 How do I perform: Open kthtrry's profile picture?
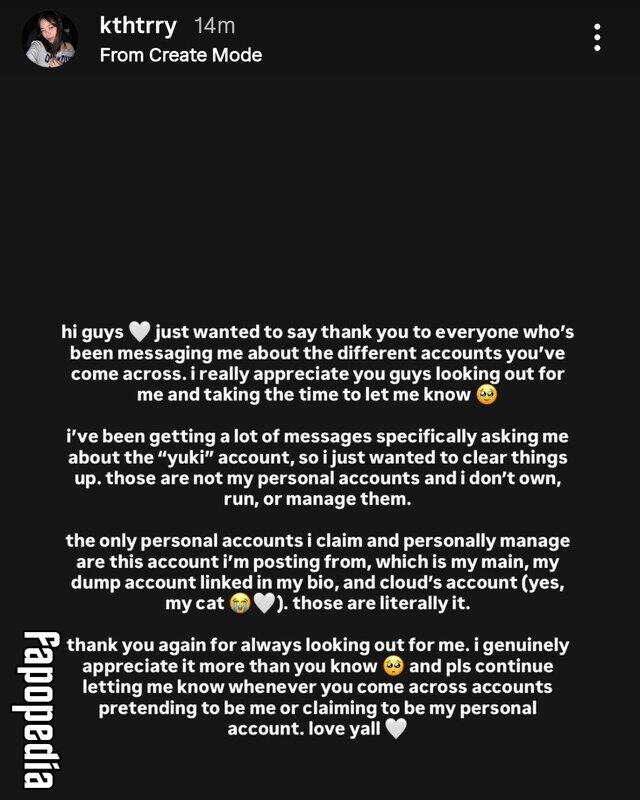pos(50,39)
